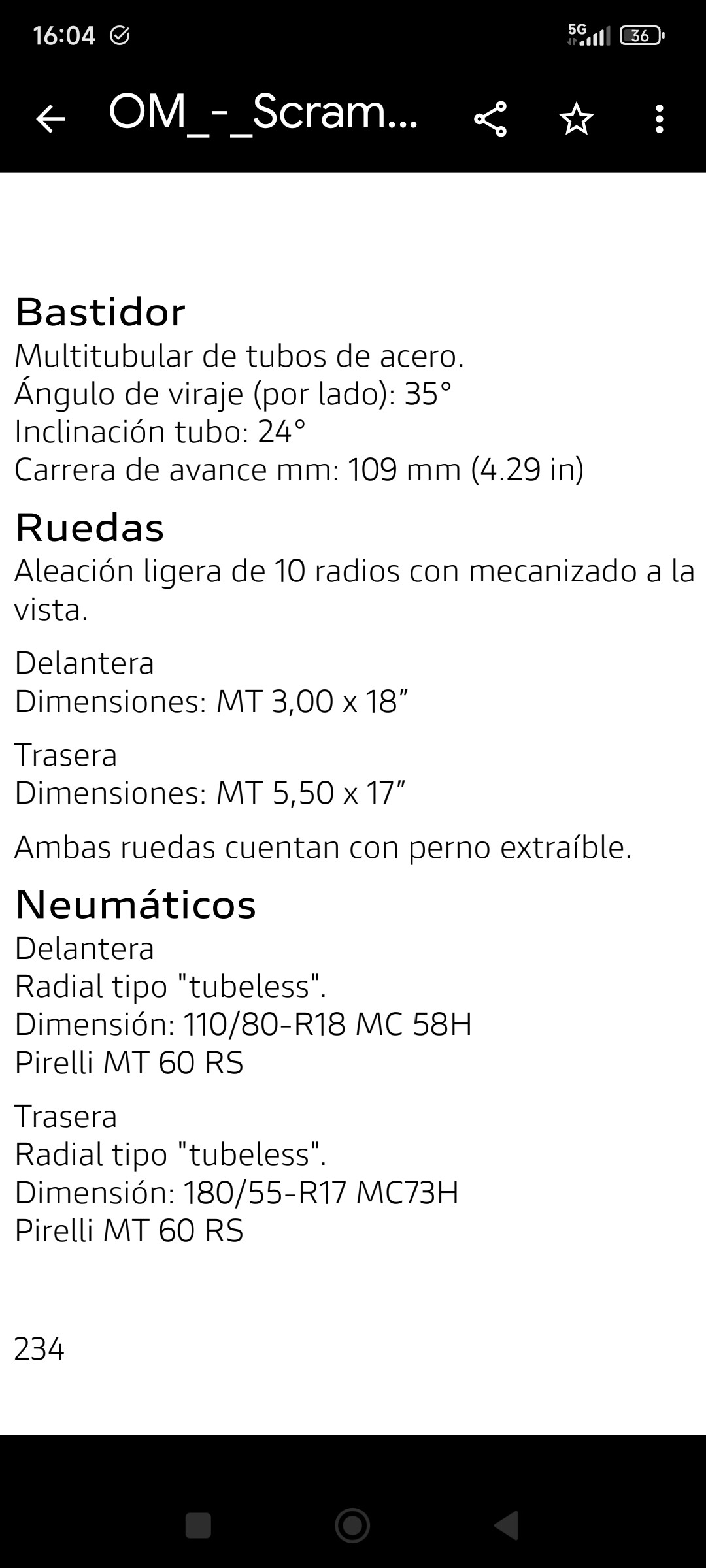Share this document
The width and height of the screenshot is (706, 1568).
point(490,119)
